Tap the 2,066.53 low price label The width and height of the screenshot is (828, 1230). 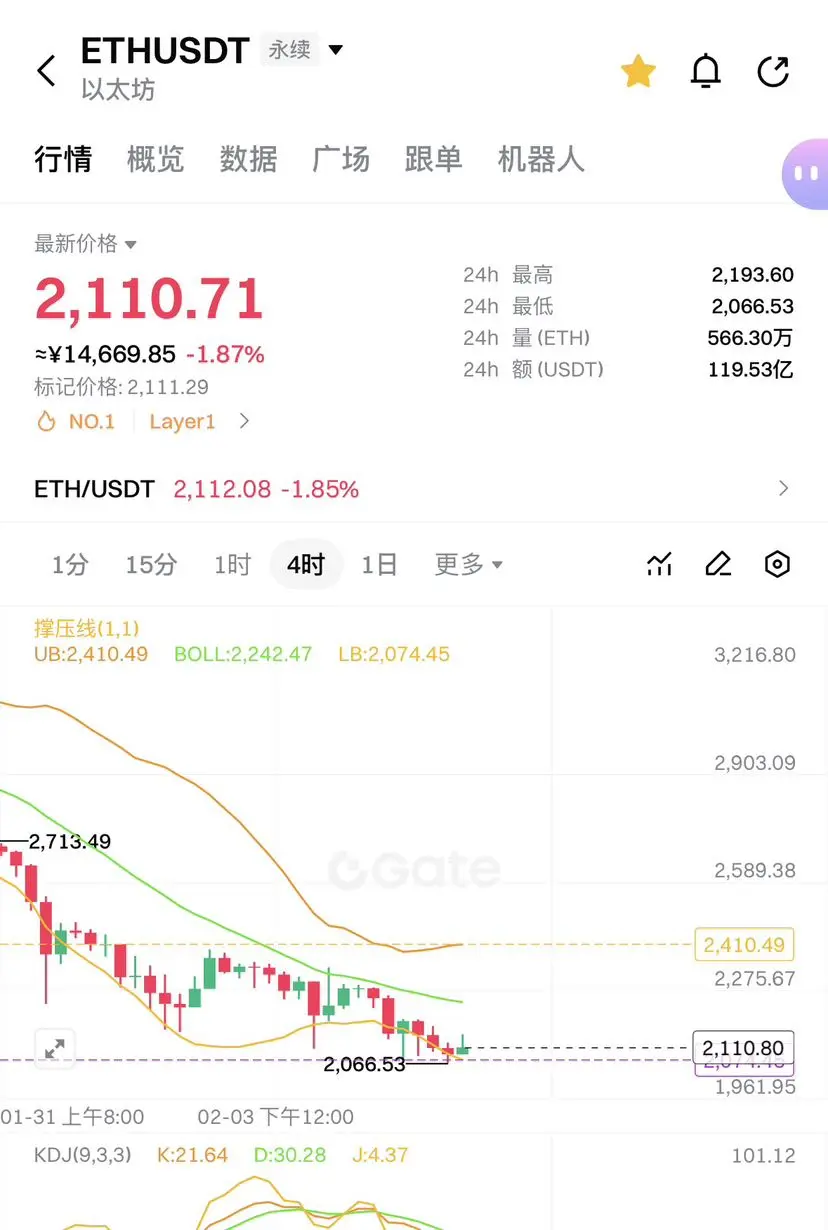click(x=363, y=1067)
